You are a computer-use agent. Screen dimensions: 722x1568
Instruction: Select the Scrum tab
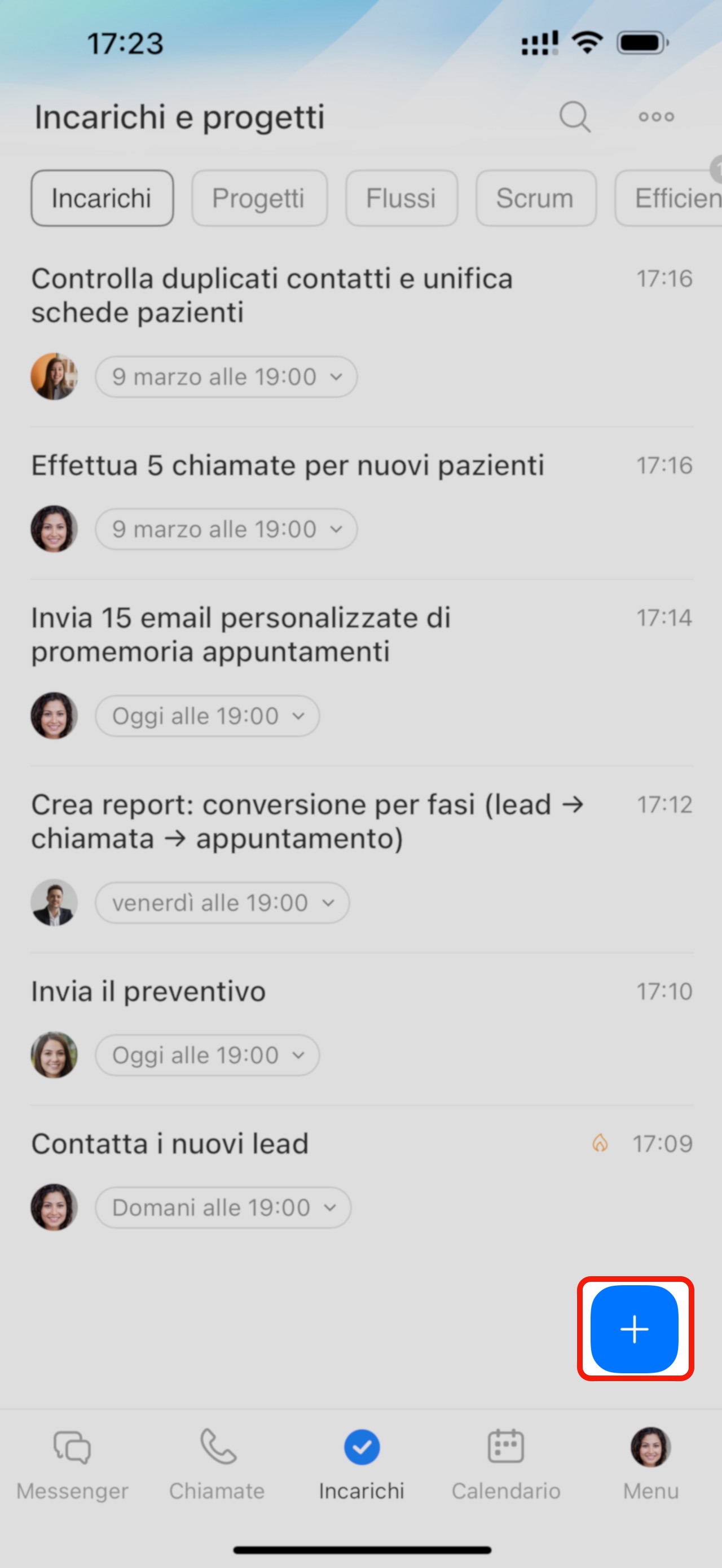coord(535,199)
